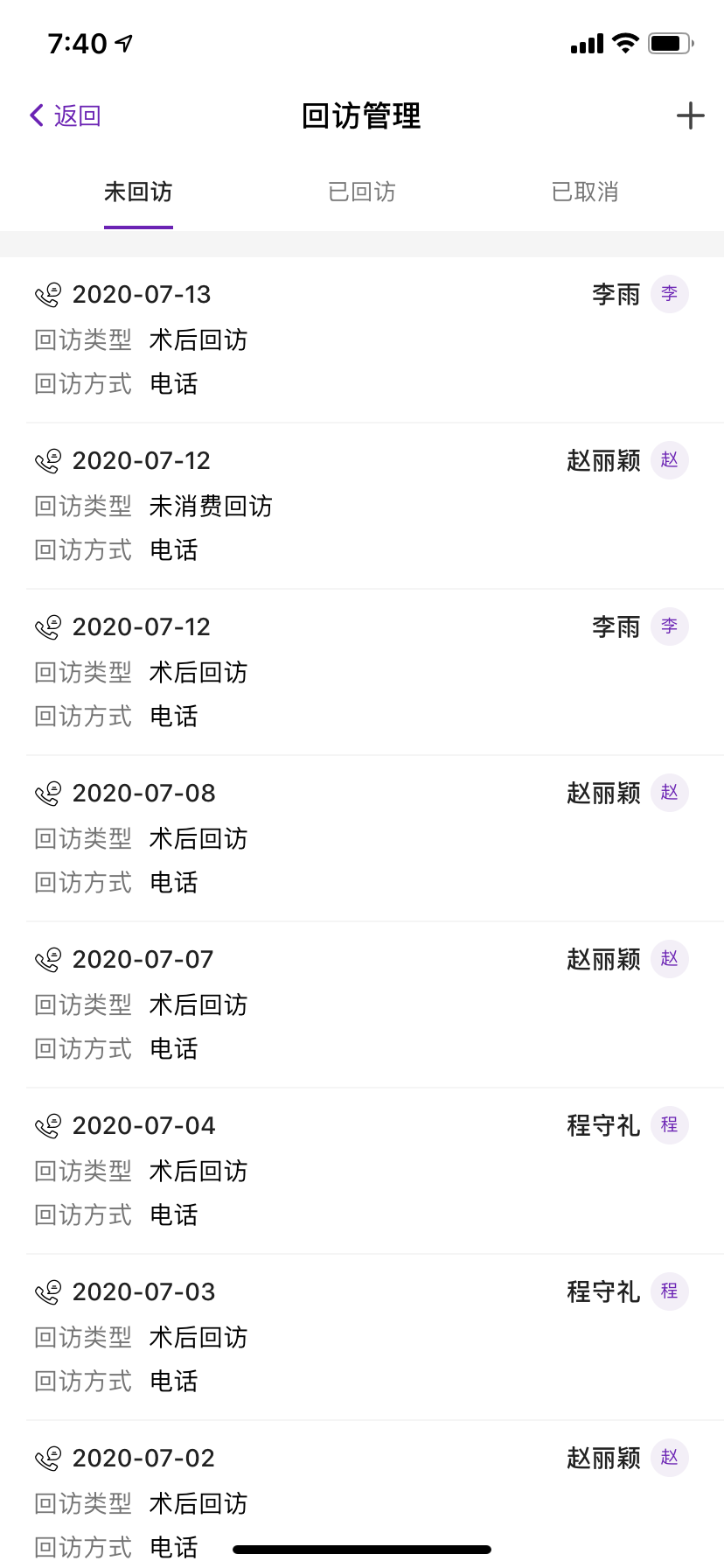Add a new follow-up with the plus icon
Image resolution: width=724 pixels, height=1568 pixels.
click(691, 115)
